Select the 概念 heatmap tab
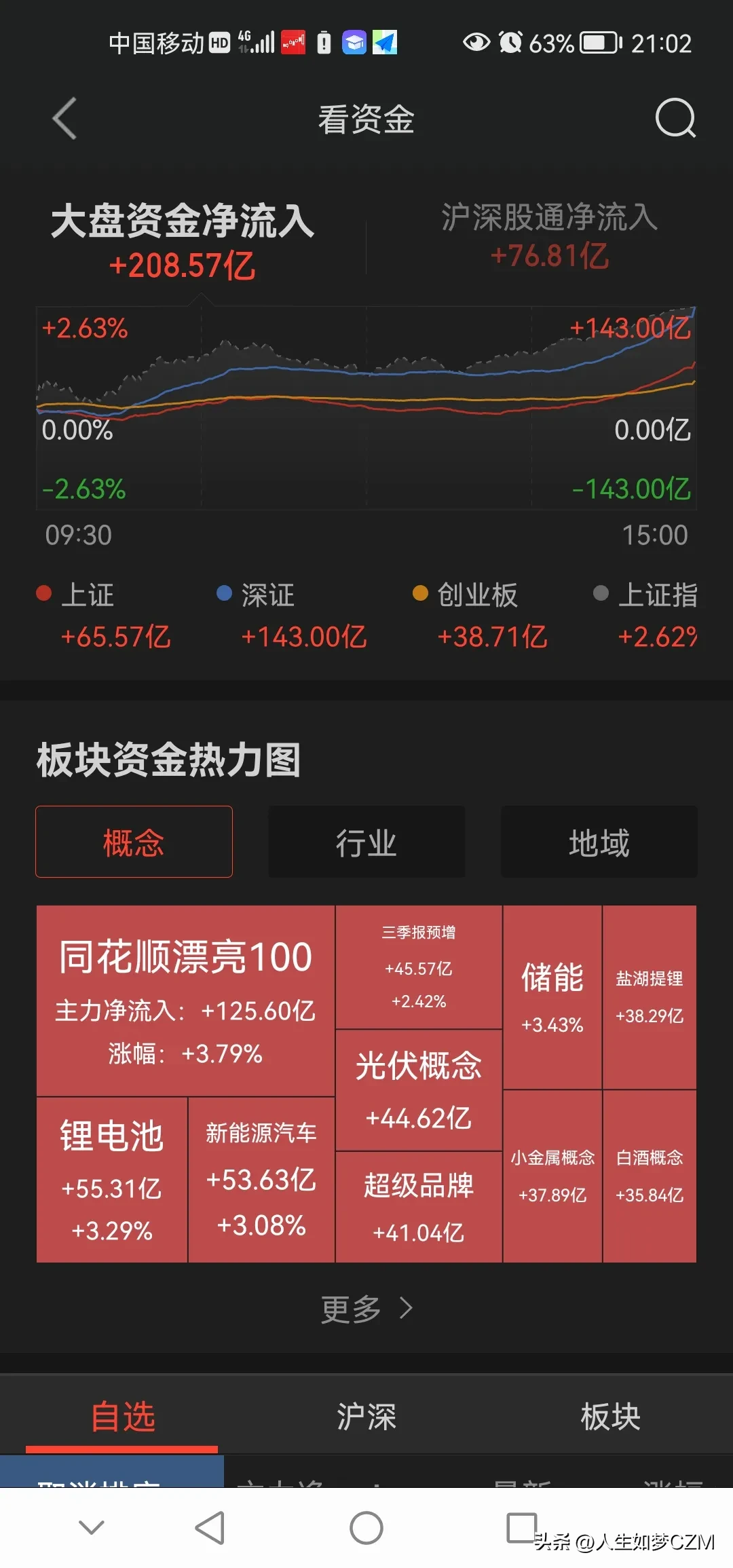733x1568 pixels. [134, 842]
